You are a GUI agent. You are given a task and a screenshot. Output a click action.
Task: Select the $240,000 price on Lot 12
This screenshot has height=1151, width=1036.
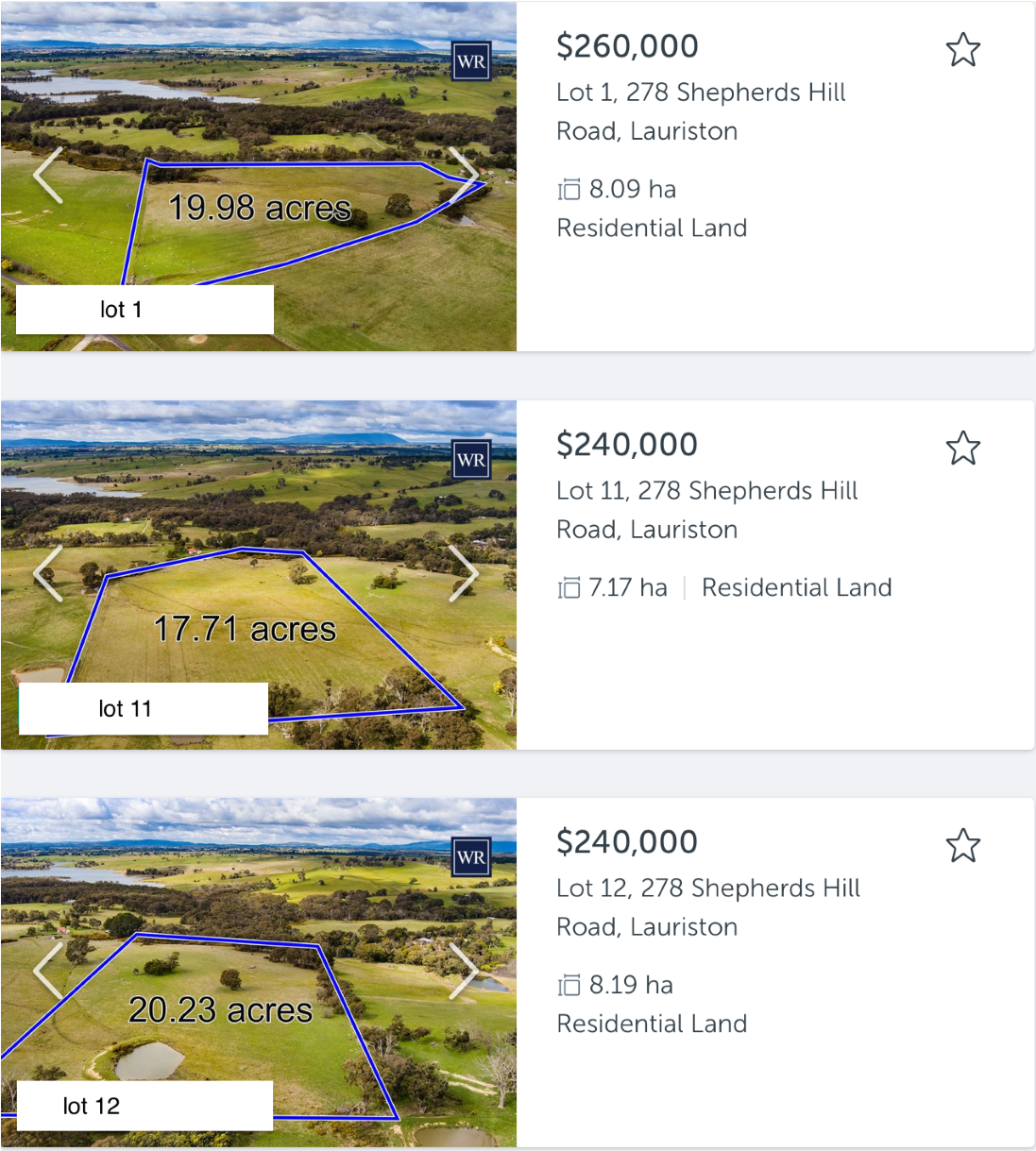click(x=627, y=841)
